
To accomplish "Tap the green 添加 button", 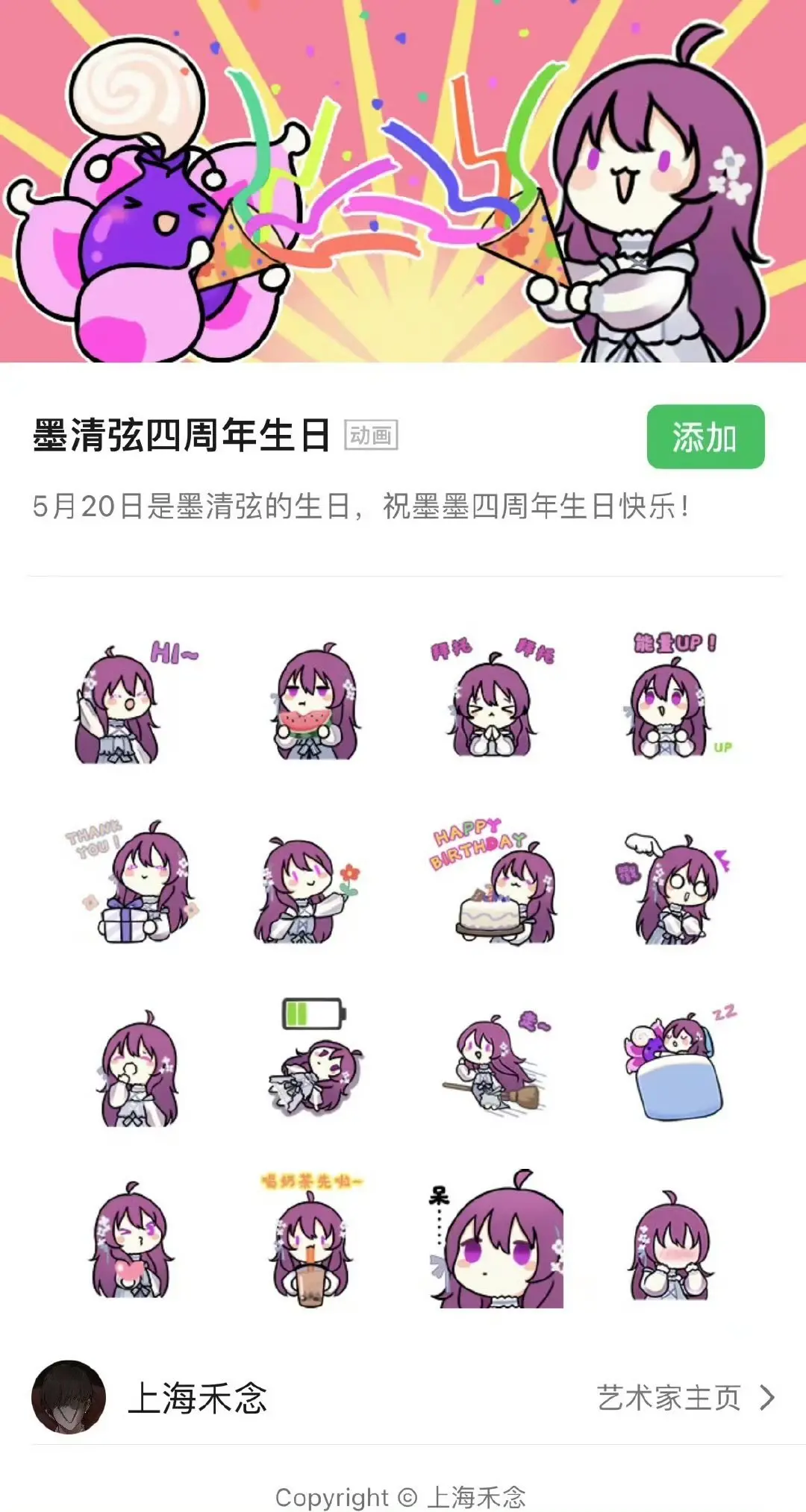I will (x=705, y=436).
